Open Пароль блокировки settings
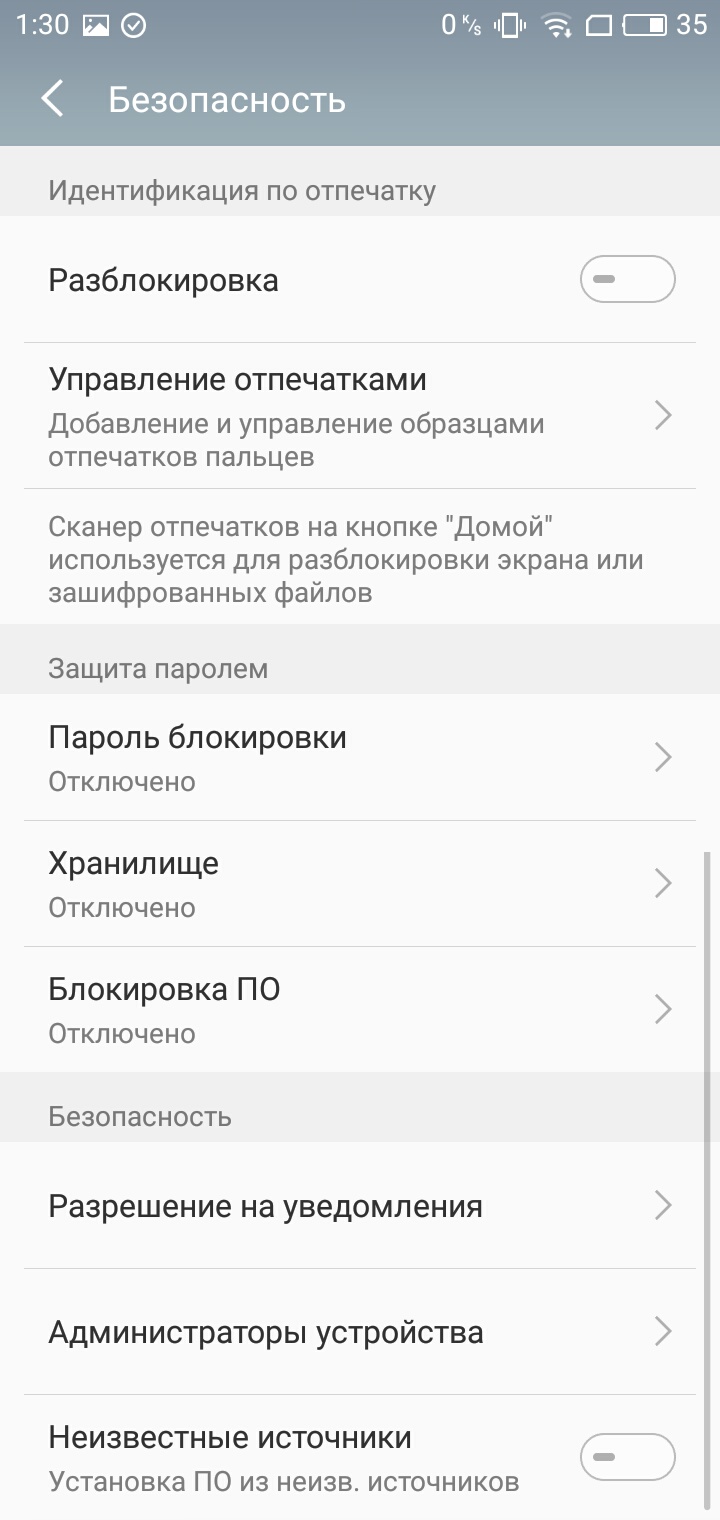Viewport: 720px width, 1520px height. [360, 757]
